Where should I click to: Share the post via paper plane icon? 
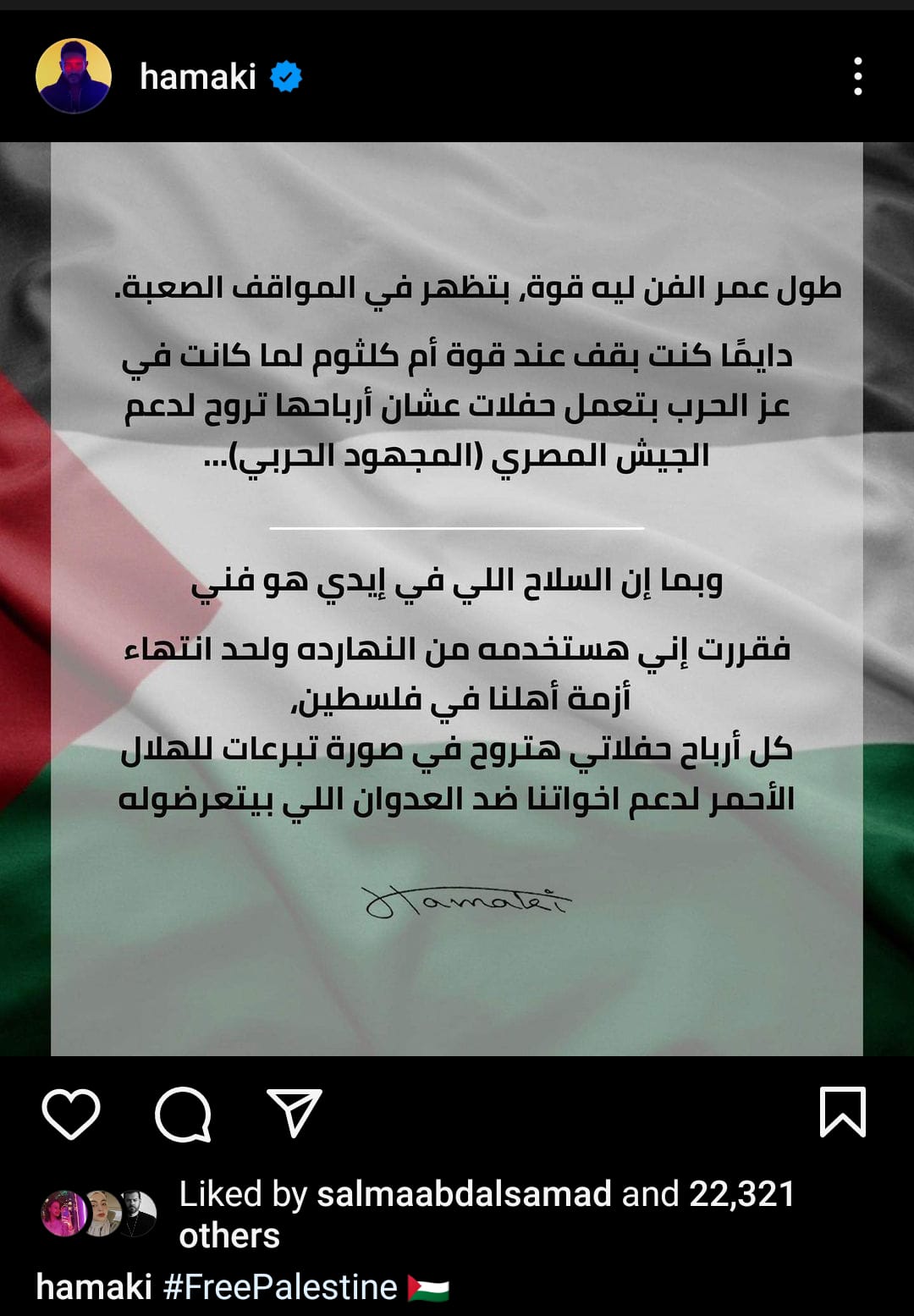click(294, 1112)
